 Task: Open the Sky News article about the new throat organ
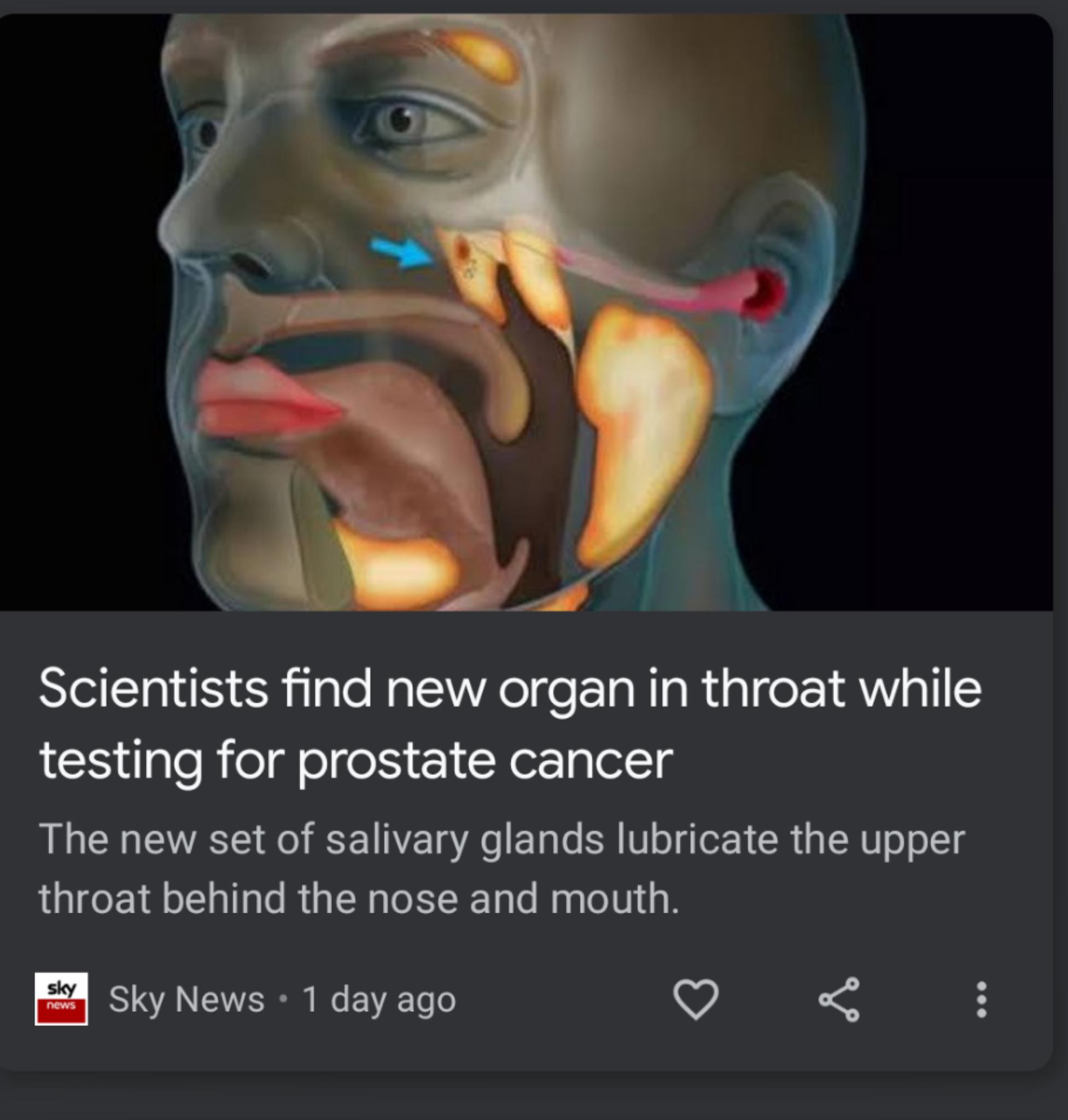510,723
